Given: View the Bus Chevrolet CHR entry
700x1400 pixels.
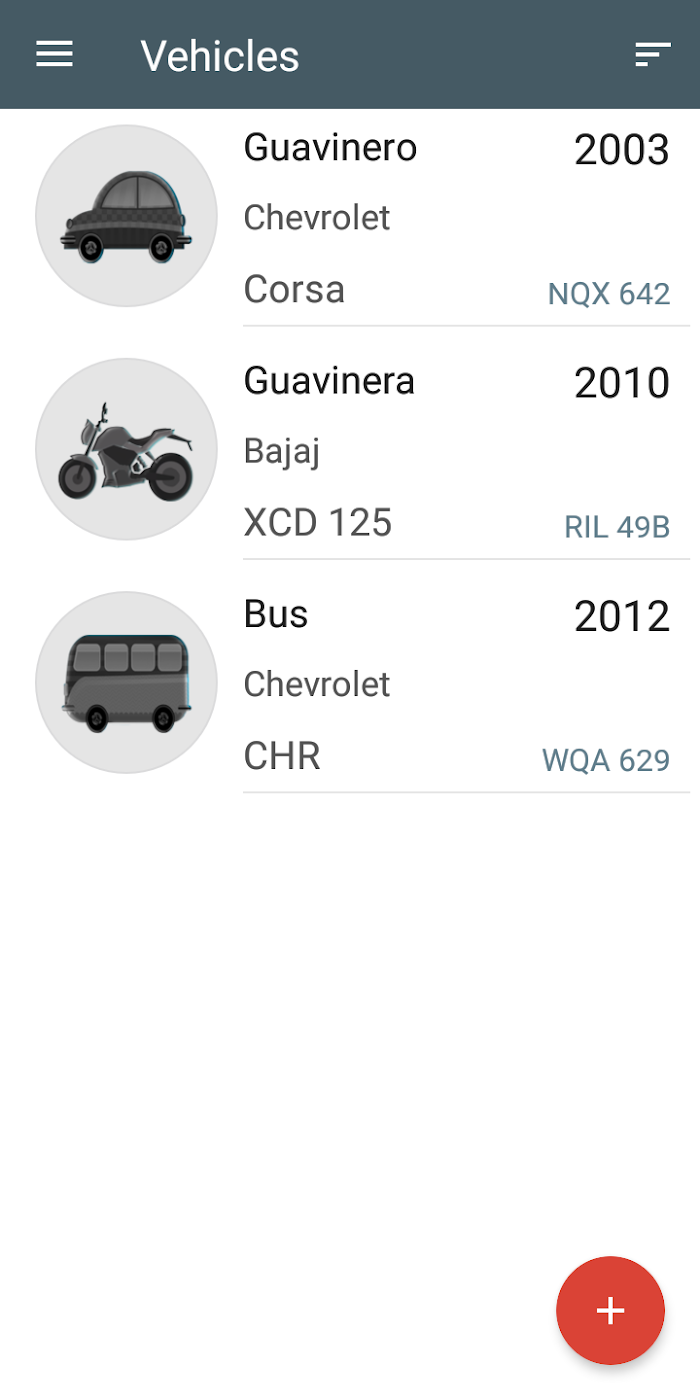Looking at the screenshot, I should [350, 683].
